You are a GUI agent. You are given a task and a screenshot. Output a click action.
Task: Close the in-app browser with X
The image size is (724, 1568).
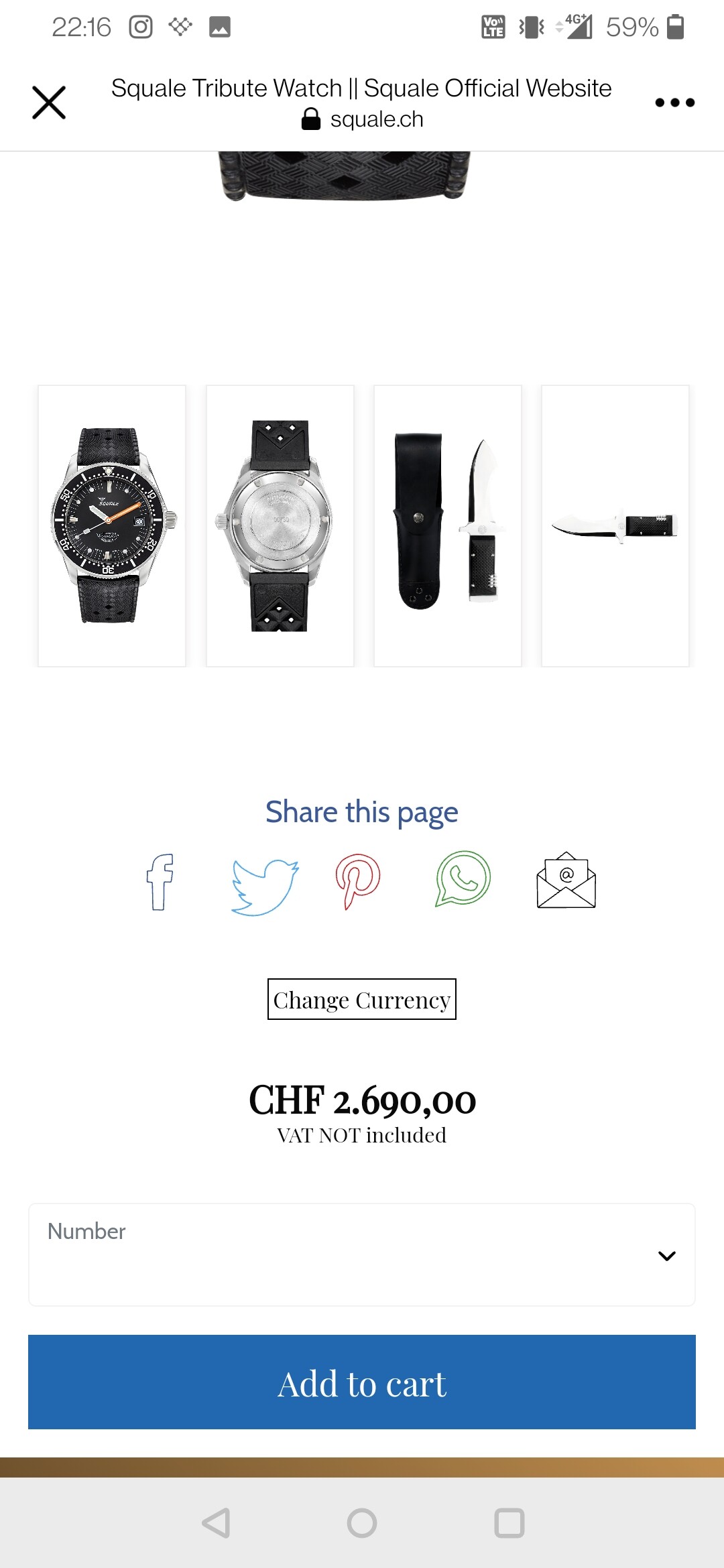tap(49, 103)
